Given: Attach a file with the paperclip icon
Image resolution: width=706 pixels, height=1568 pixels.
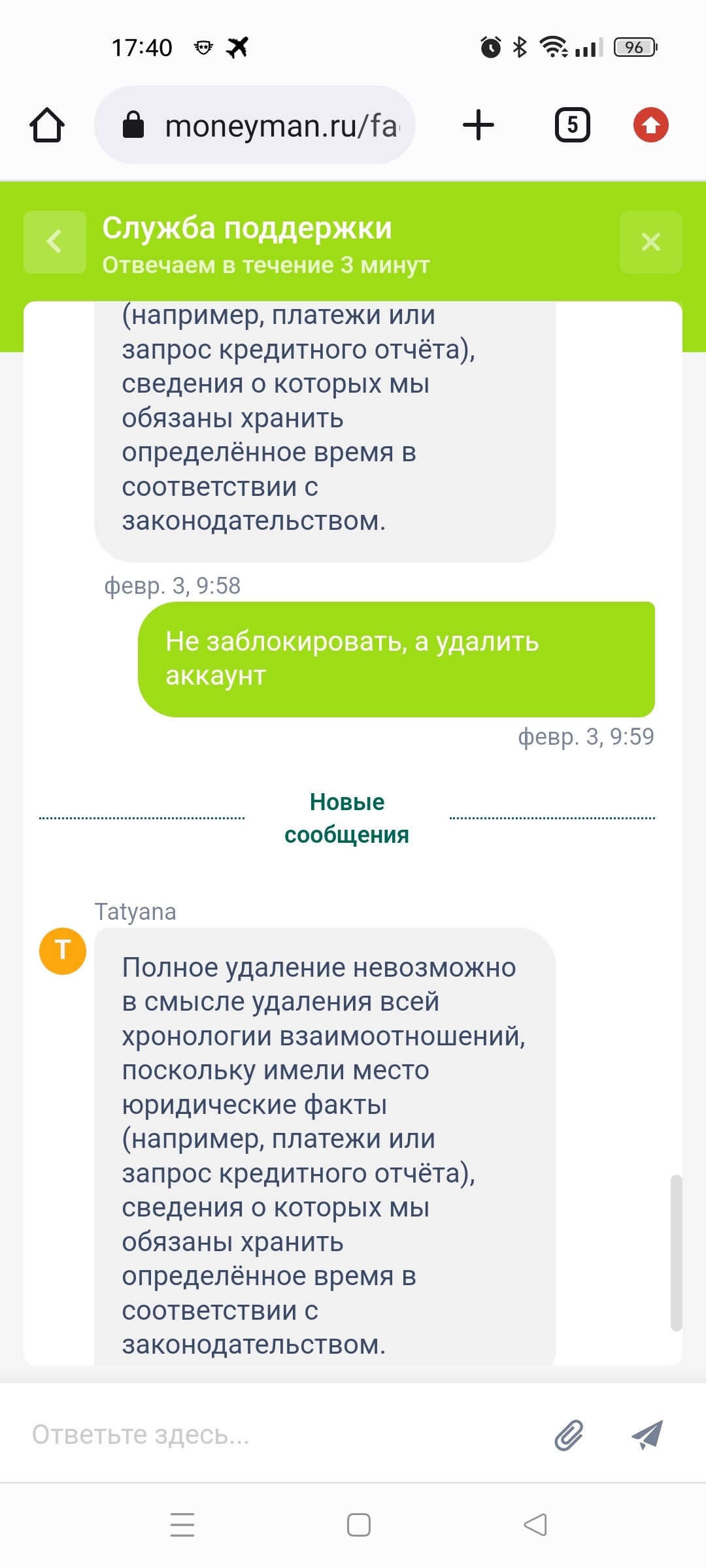Looking at the screenshot, I should click(x=569, y=1435).
